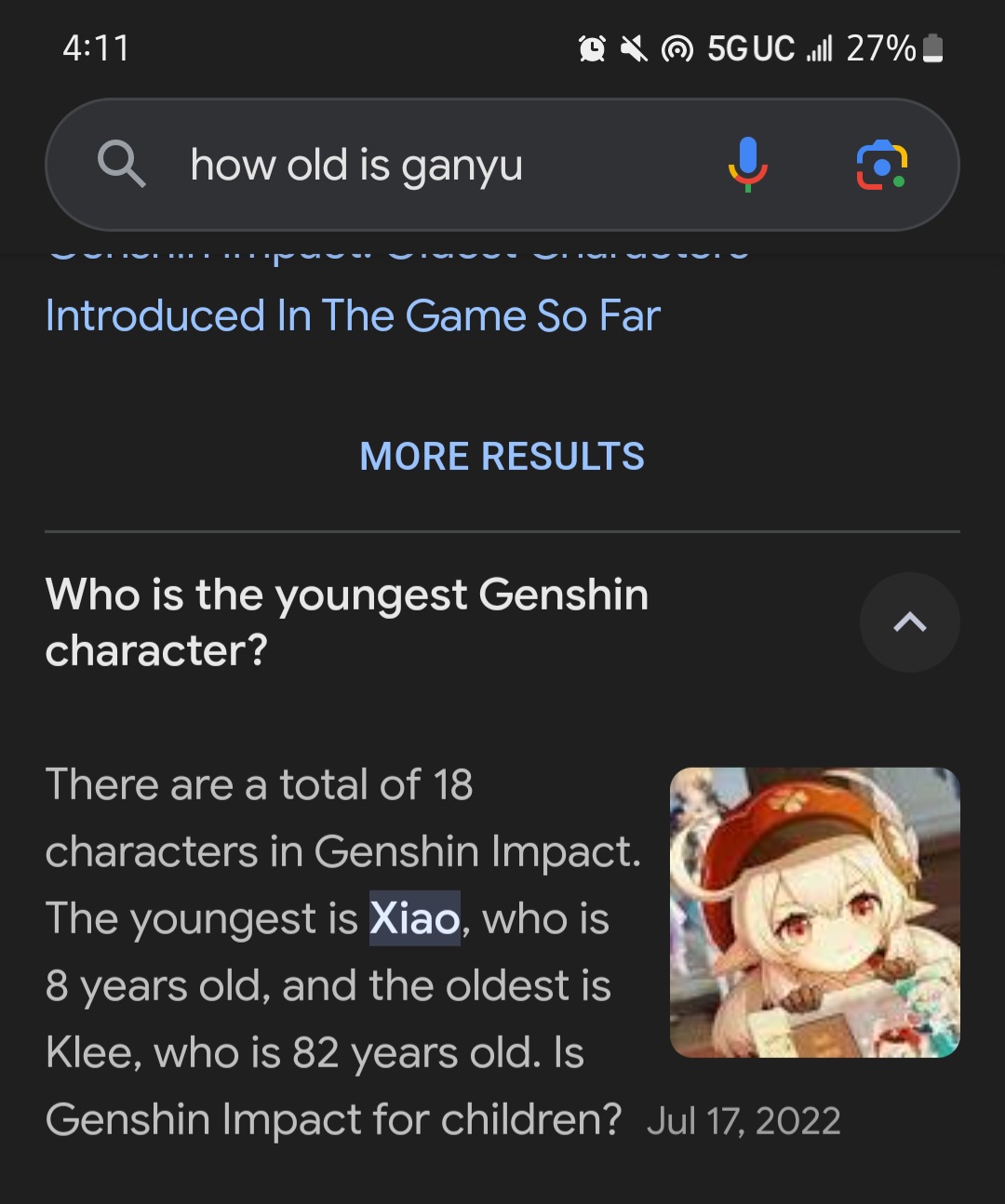
Task: Expand the "Who is the youngest Genshin character?" question
Action: [347, 622]
